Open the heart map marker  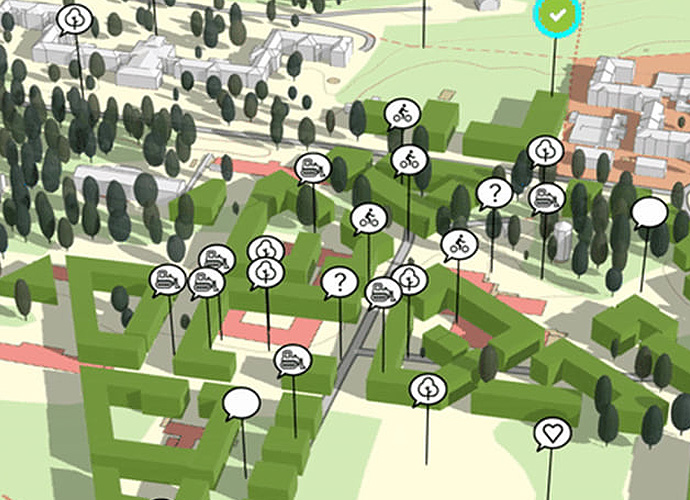[x=550, y=432]
